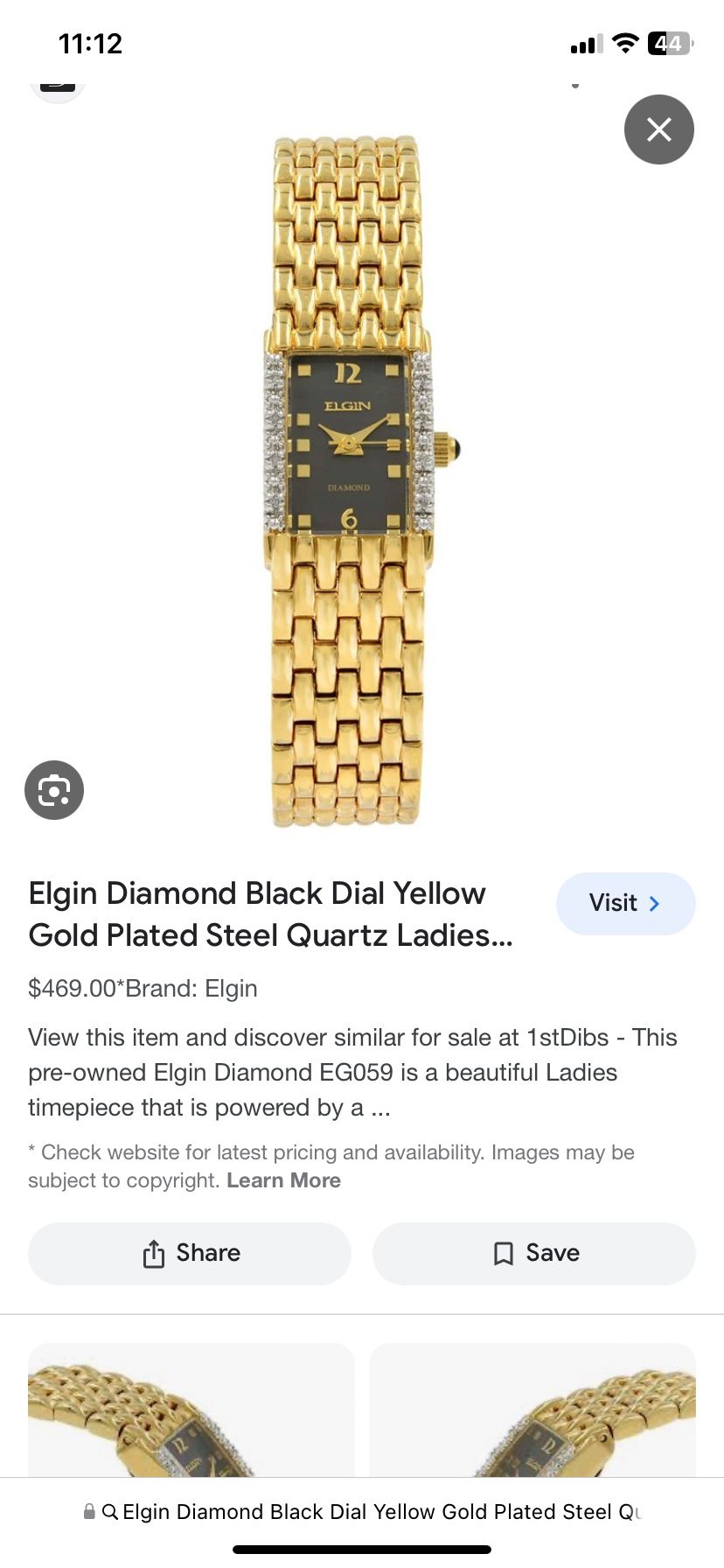Image resolution: width=724 pixels, height=1568 pixels.
Task: Tap the clock showing 11:12
Action: tap(91, 43)
